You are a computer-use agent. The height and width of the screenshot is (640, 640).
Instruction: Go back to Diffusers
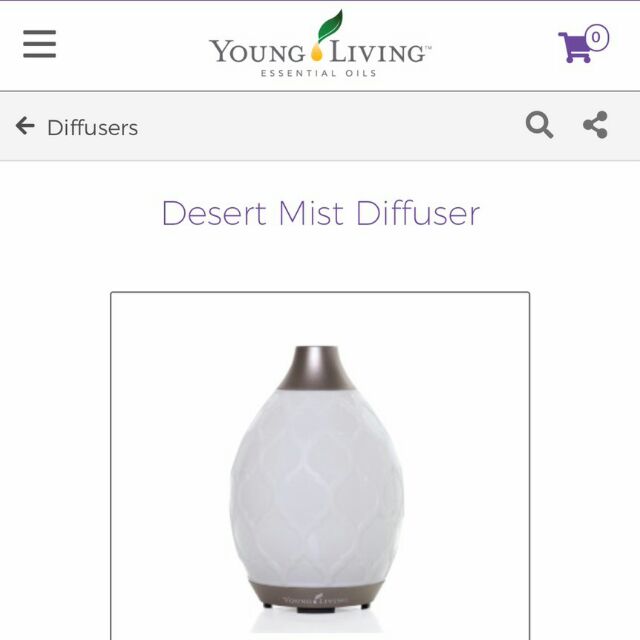[77, 127]
